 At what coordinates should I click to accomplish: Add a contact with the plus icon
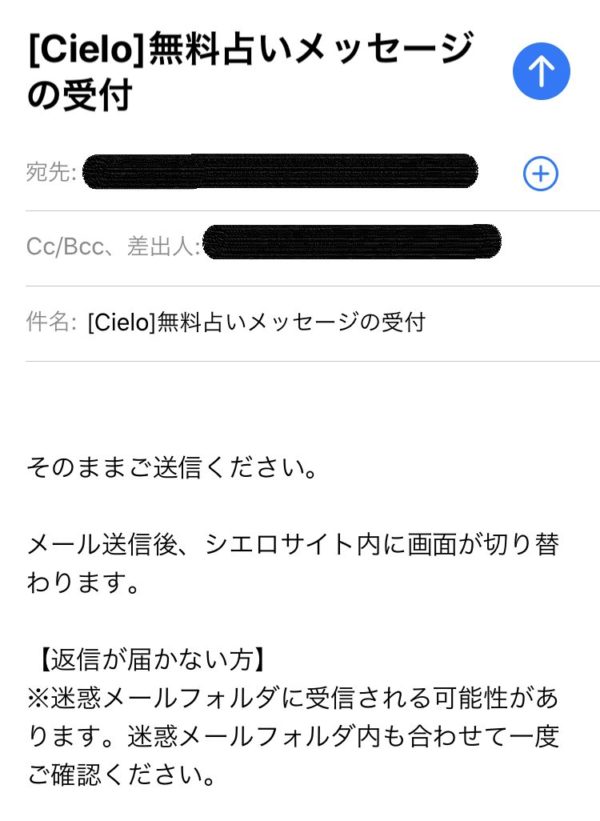540,174
